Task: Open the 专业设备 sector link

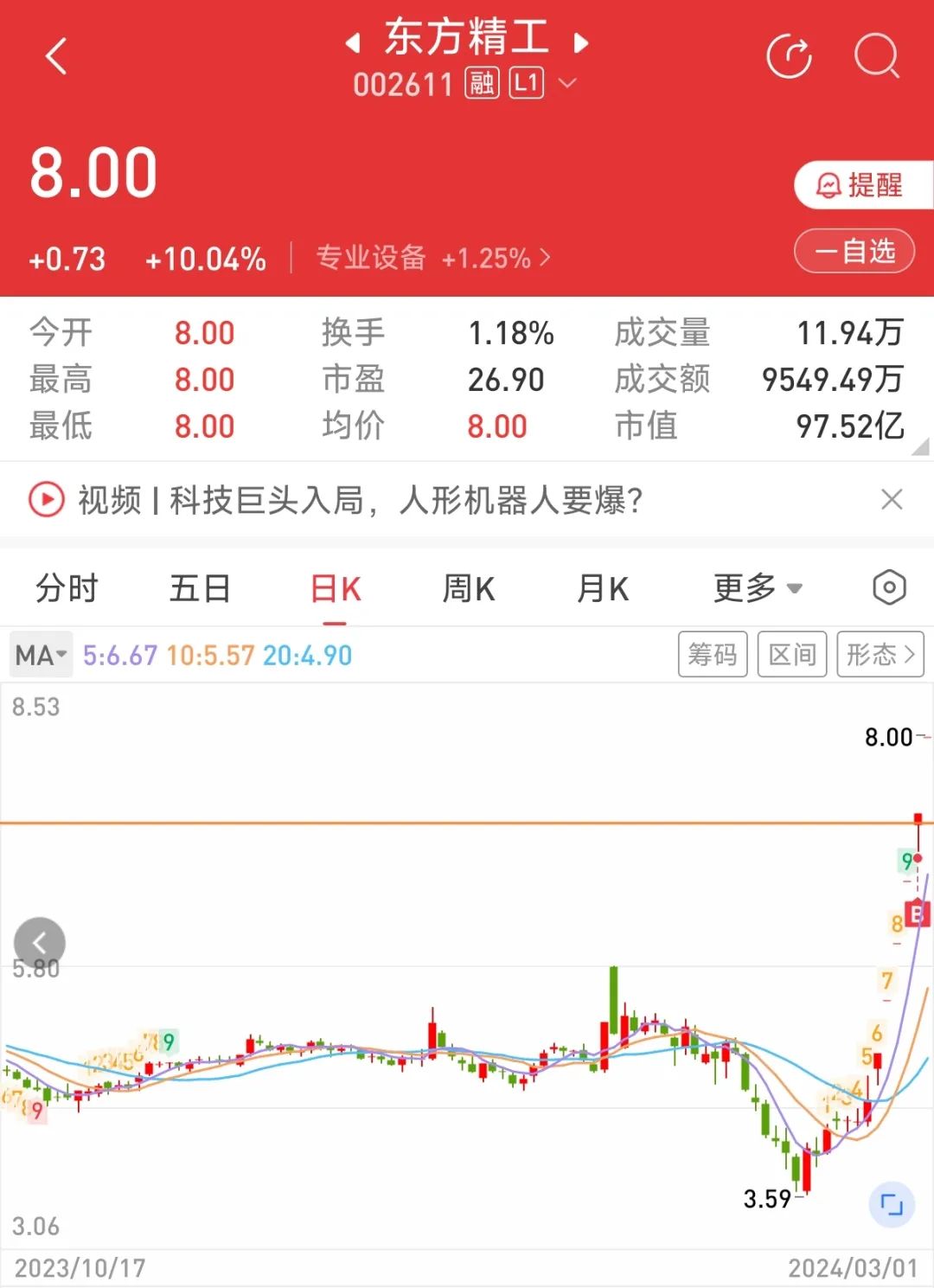Action: click(x=372, y=258)
